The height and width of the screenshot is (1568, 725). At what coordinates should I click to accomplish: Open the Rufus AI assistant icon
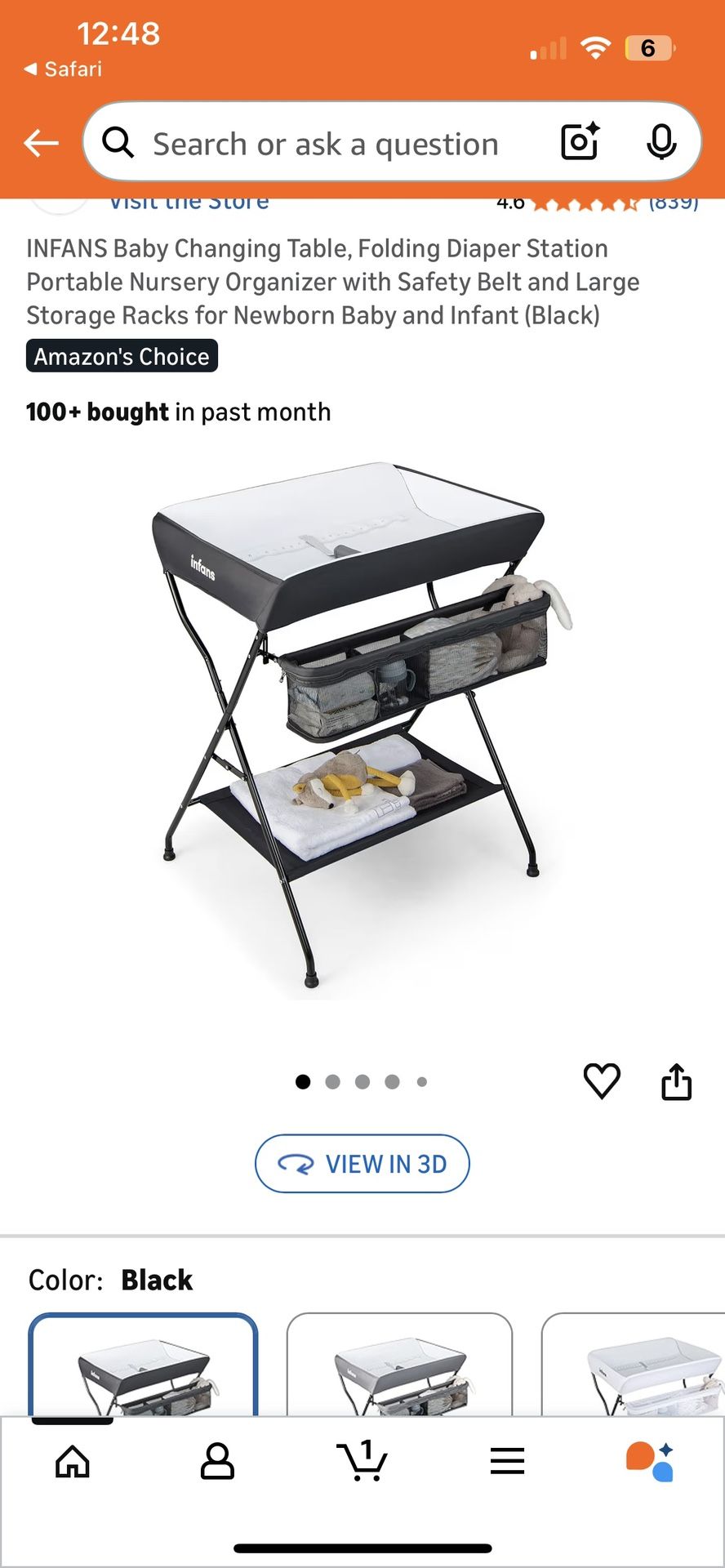coord(652,1462)
